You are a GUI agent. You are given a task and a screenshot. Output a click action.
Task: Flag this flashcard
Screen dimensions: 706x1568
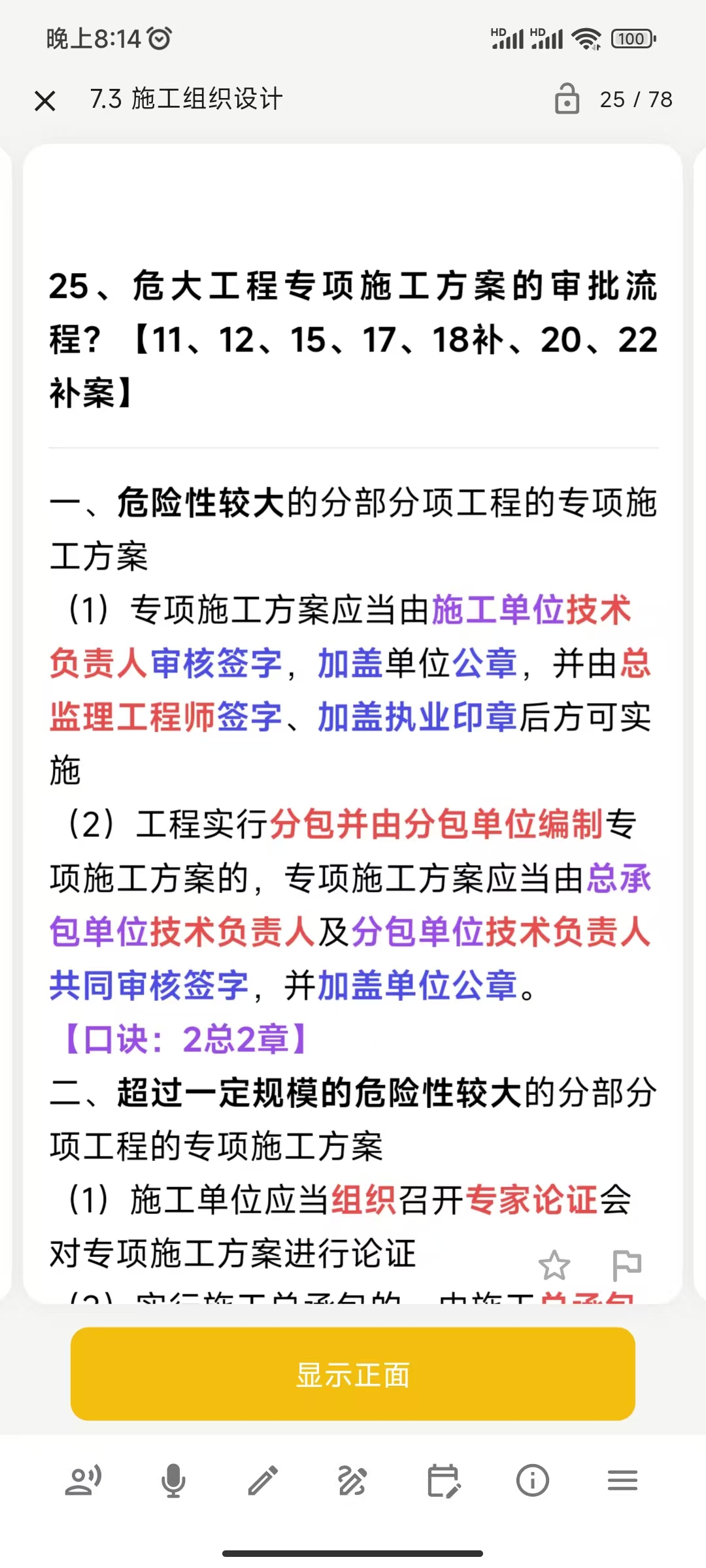(x=627, y=1266)
